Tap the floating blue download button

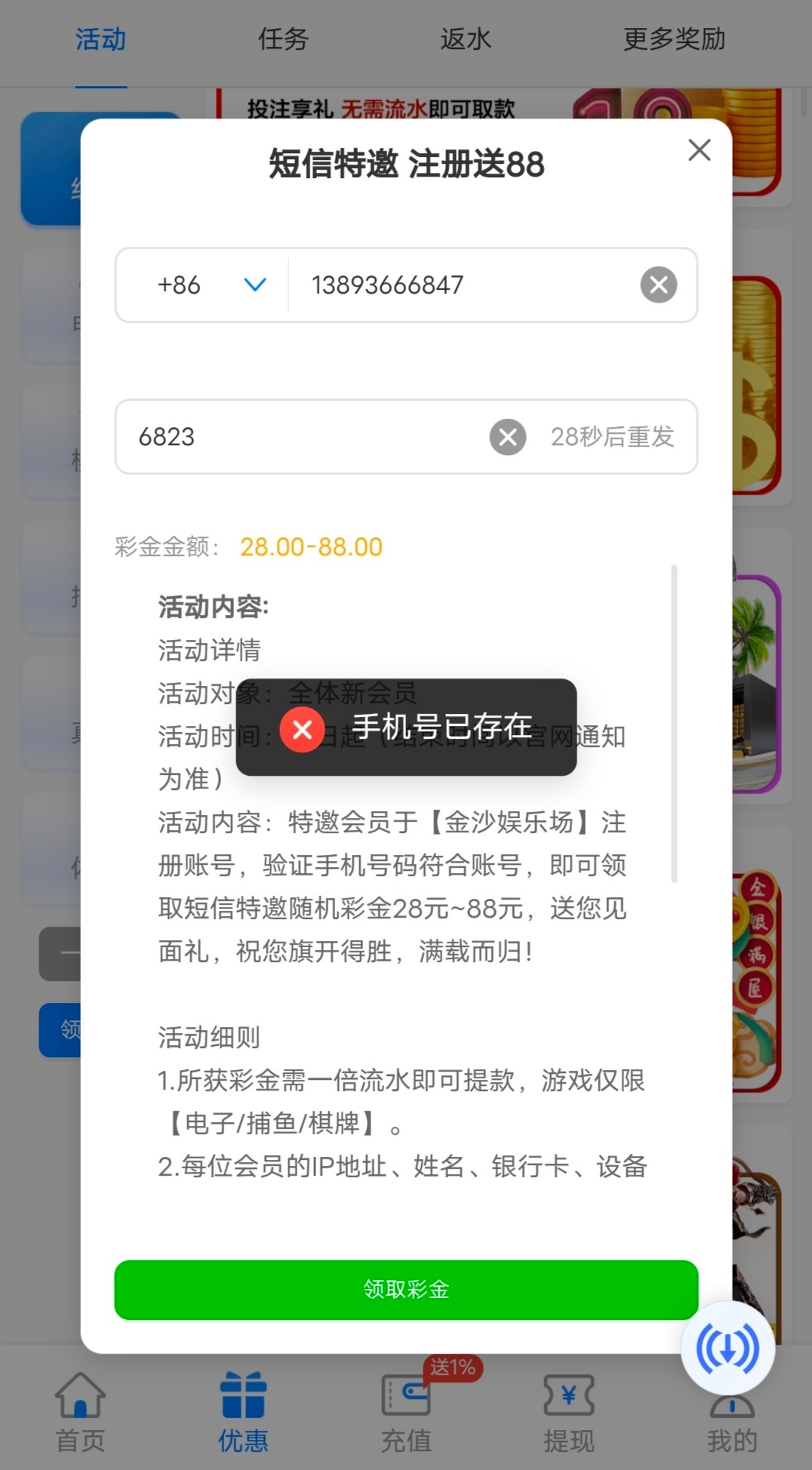(727, 1348)
